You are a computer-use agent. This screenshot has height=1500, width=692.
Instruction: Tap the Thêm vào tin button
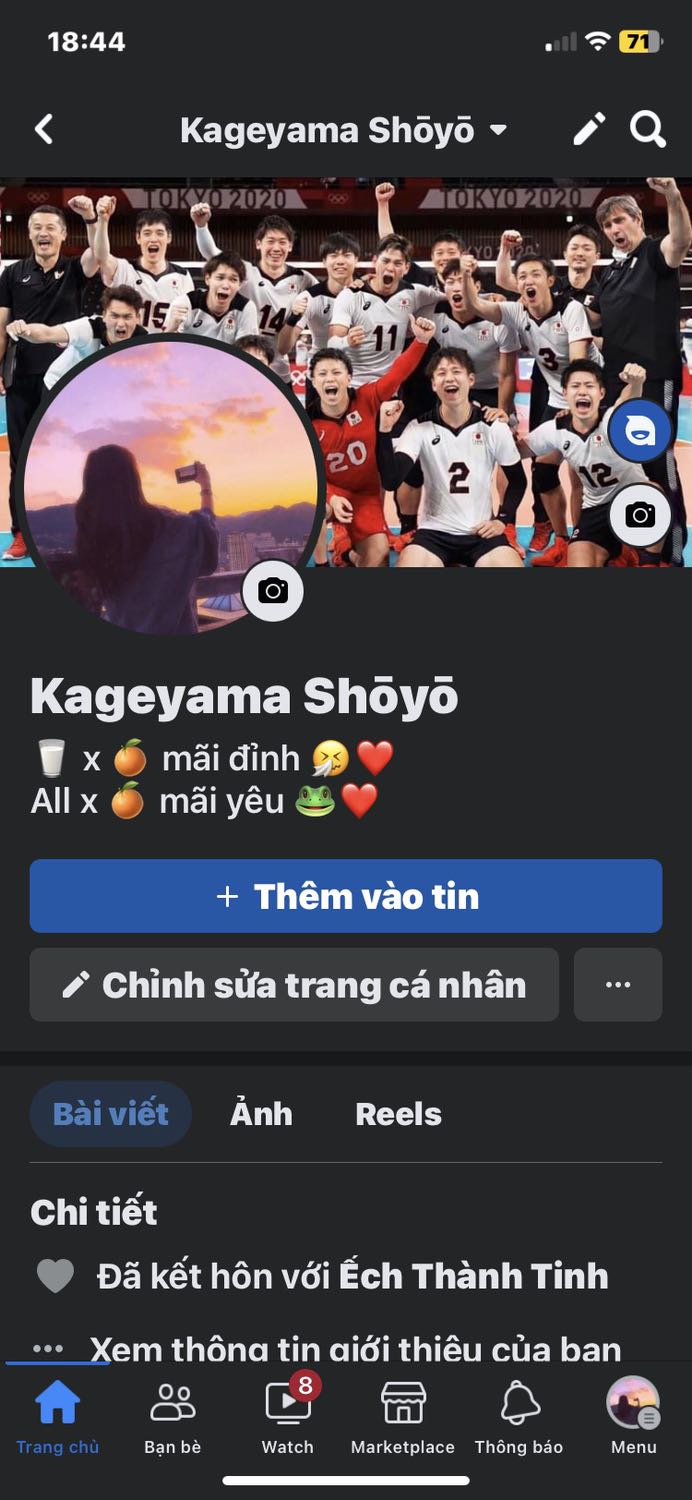[x=346, y=896]
